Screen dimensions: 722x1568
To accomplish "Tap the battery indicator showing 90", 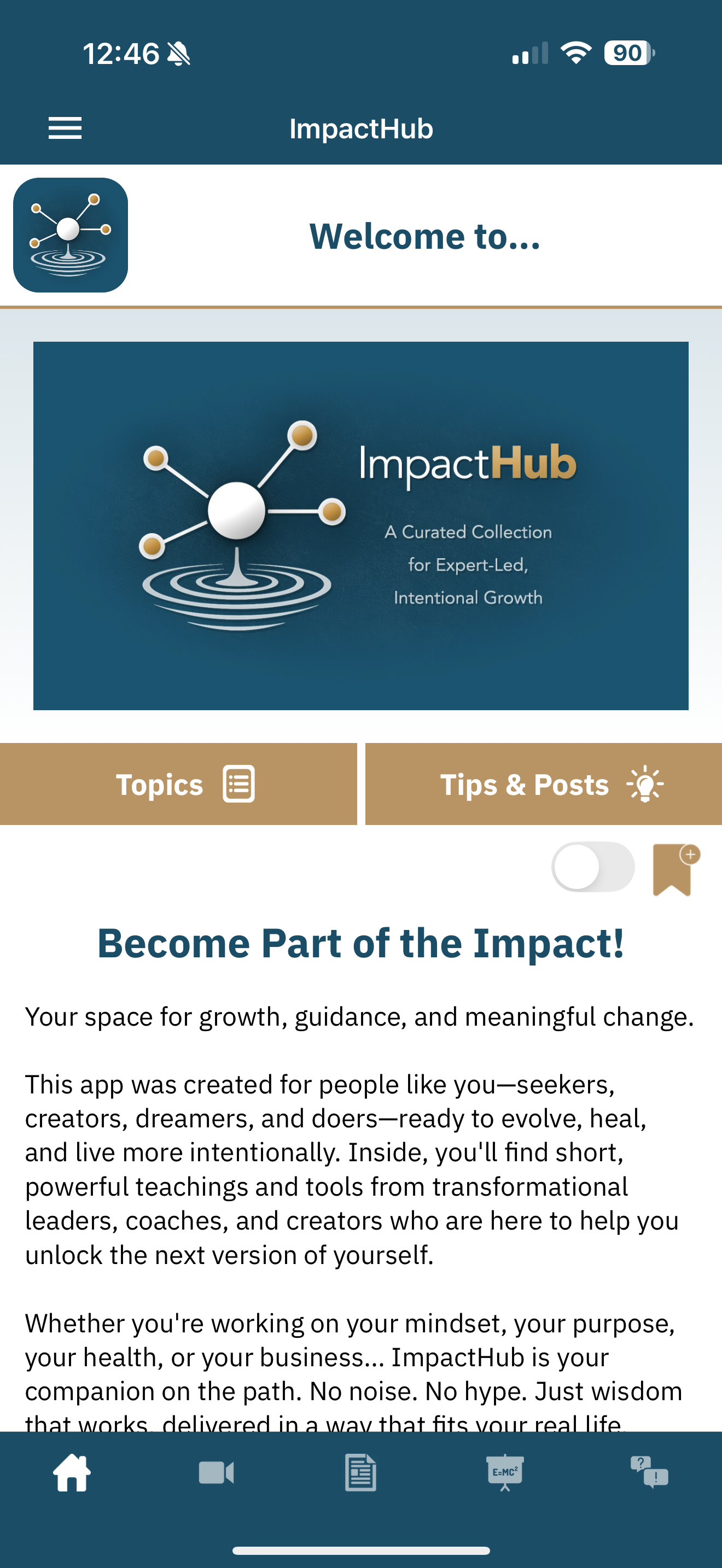I will click(x=628, y=54).
